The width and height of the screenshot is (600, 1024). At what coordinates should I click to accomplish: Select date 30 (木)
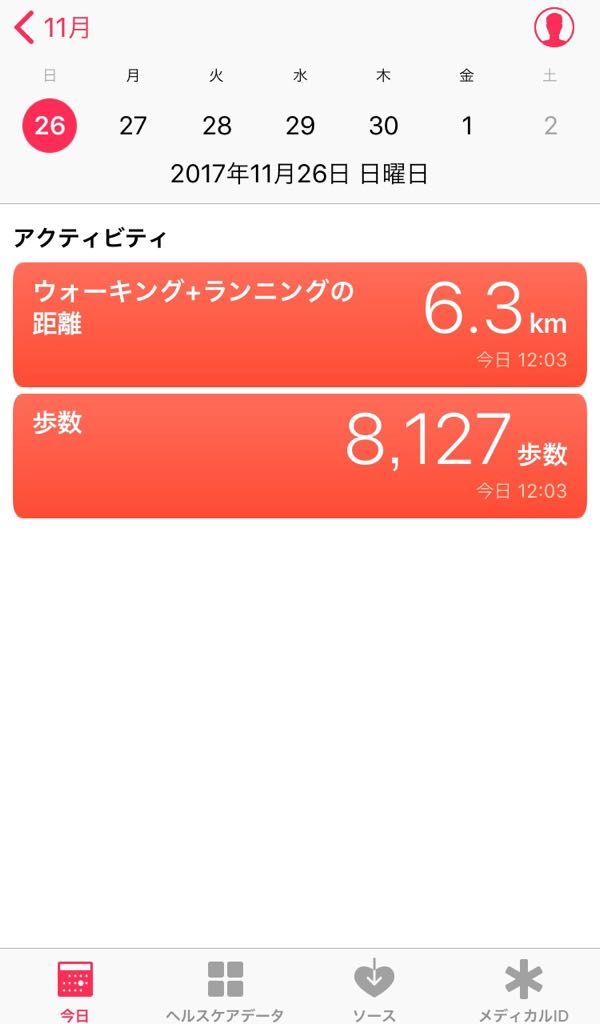click(x=384, y=126)
